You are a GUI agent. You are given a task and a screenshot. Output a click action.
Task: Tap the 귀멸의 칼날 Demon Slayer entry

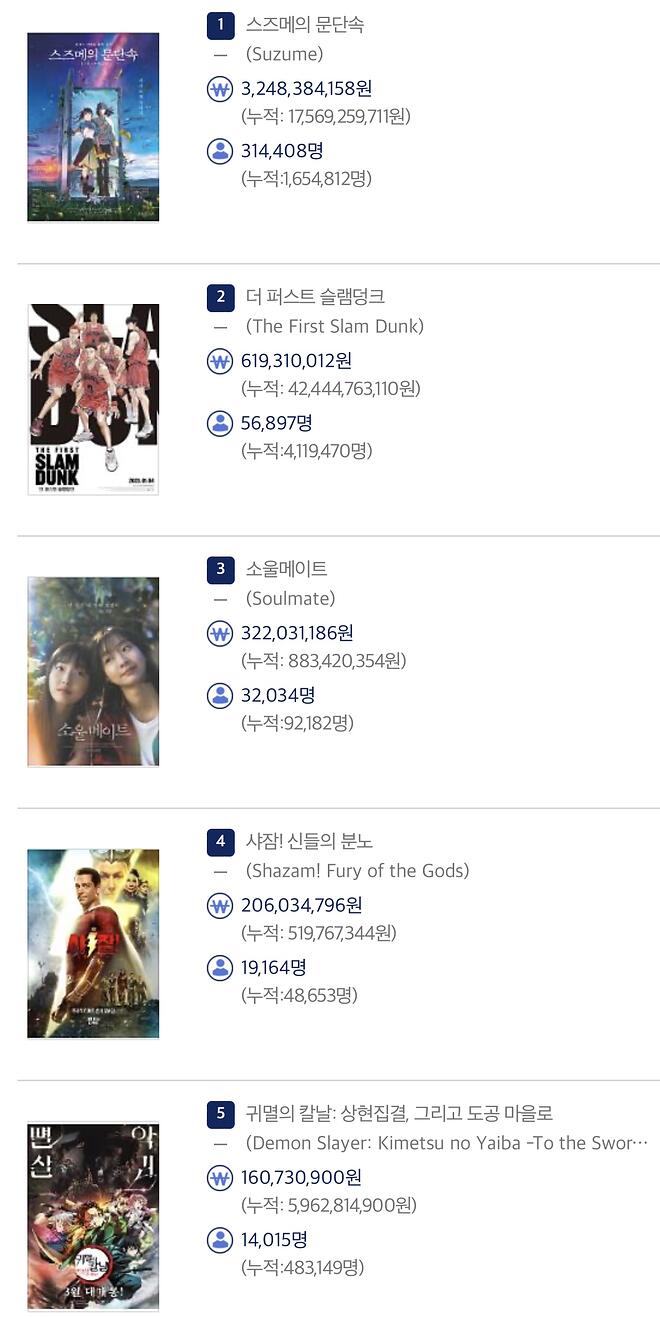tap(399, 1113)
